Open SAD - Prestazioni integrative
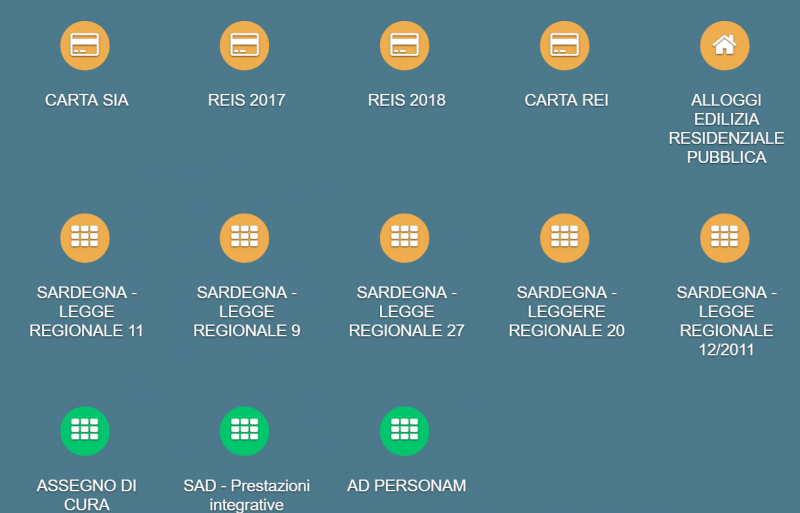This screenshot has width=800, height=513. coord(245,431)
